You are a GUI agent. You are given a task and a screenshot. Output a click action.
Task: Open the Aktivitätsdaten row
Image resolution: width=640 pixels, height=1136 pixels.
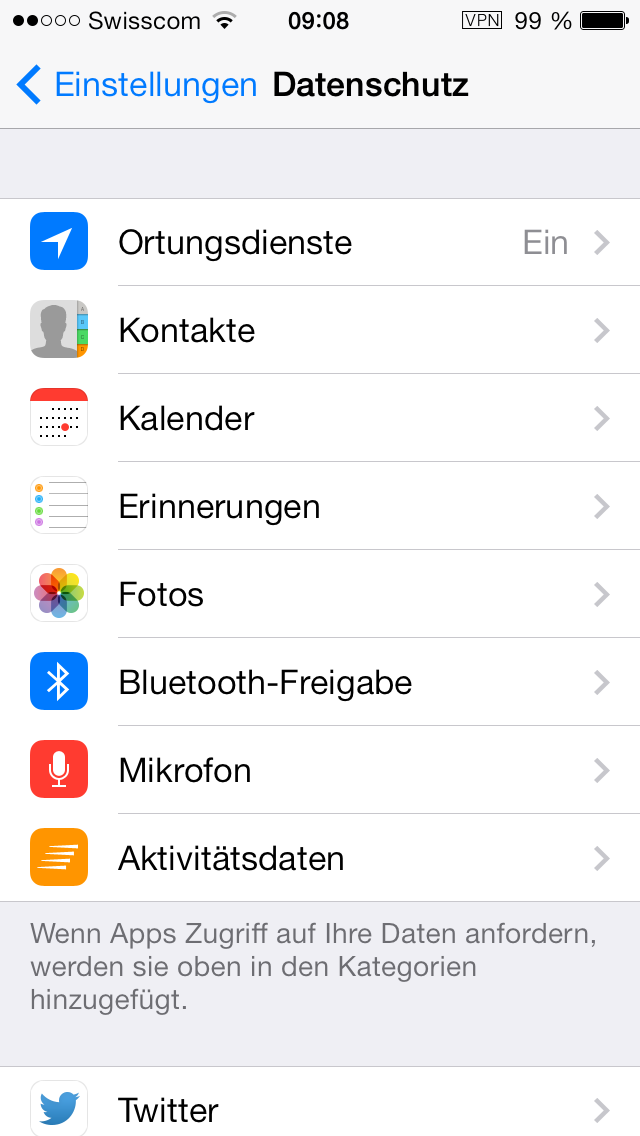pyautogui.click(x=320, y=858)
